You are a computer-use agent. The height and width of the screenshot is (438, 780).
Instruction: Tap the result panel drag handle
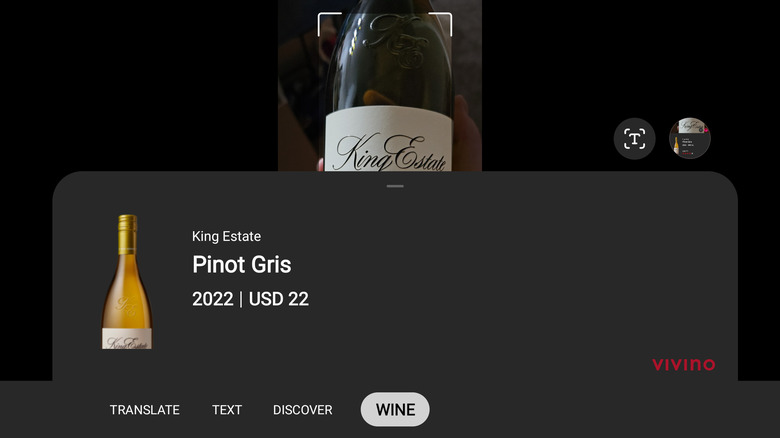point(395,186)
